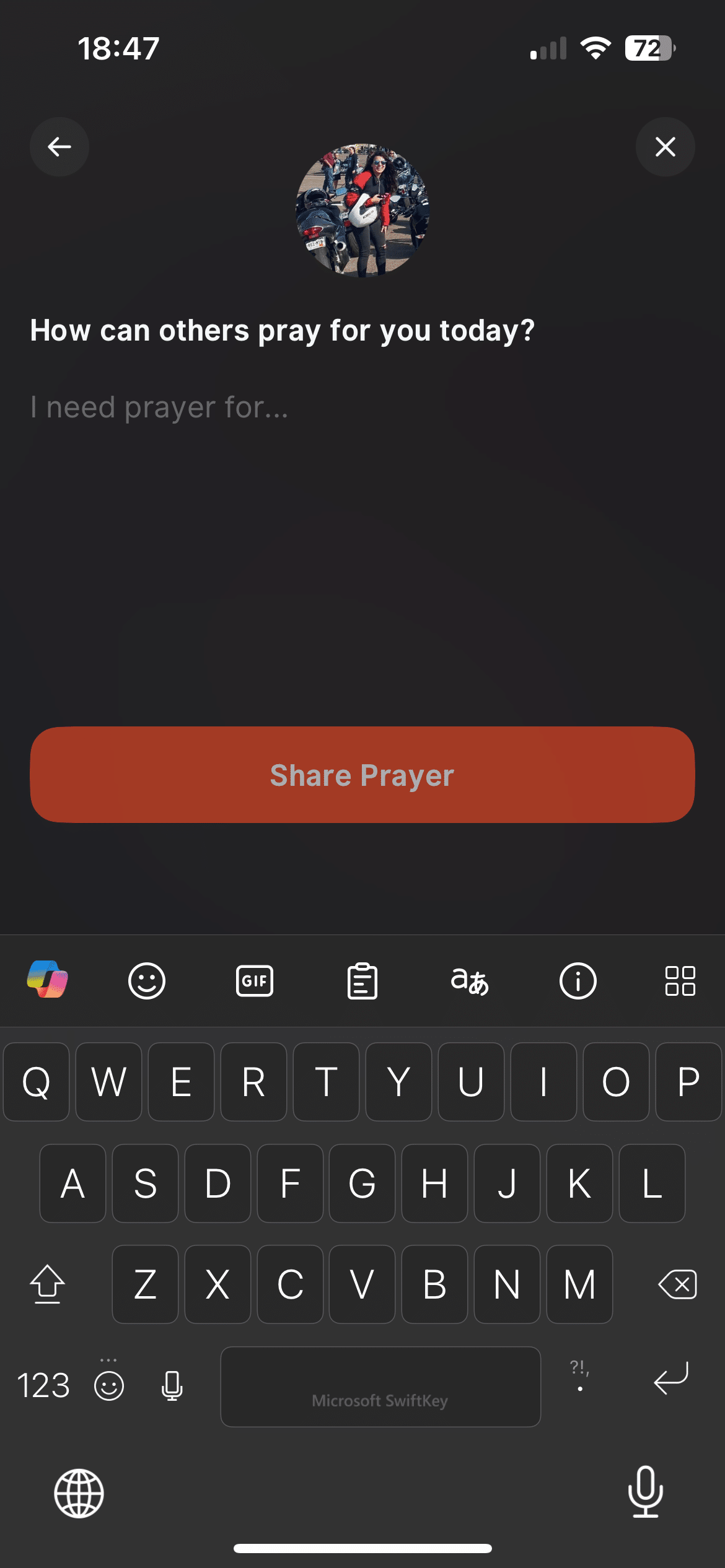Switch to the 123 numeric keyboard

click(x=43, y=1386)
